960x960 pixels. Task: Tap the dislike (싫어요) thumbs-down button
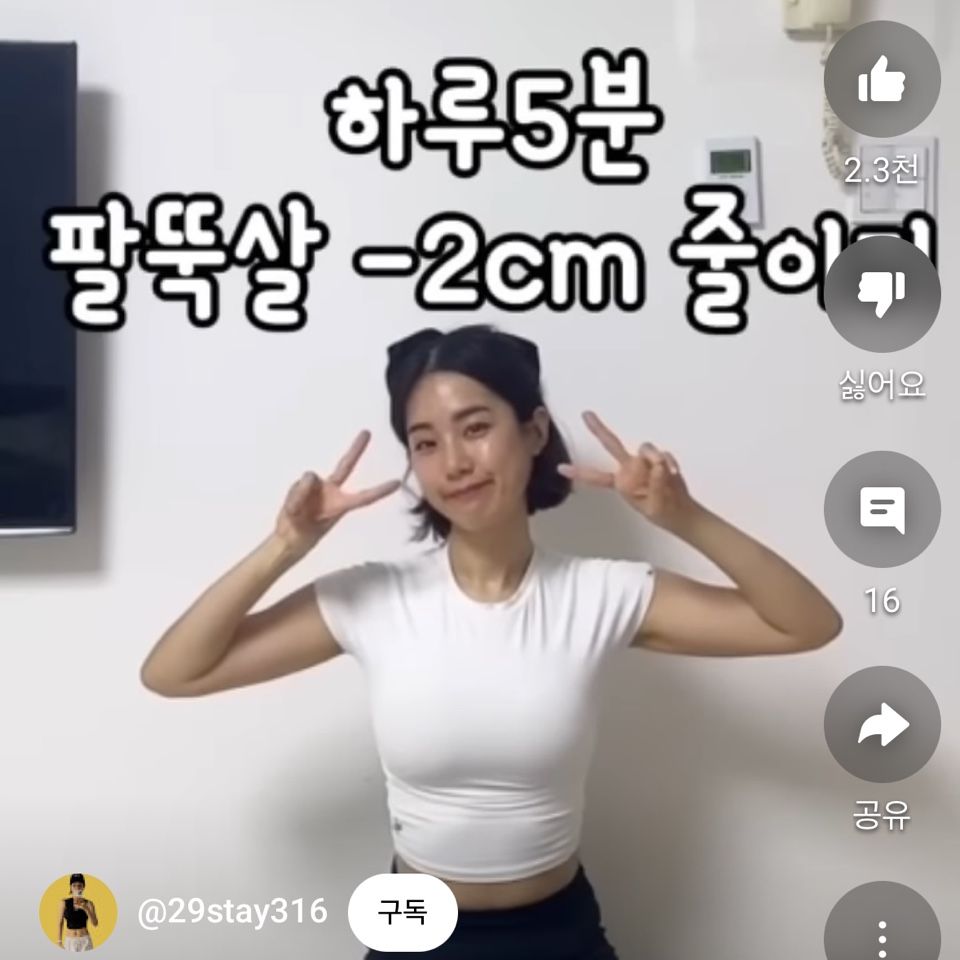(x=881, y=293)
